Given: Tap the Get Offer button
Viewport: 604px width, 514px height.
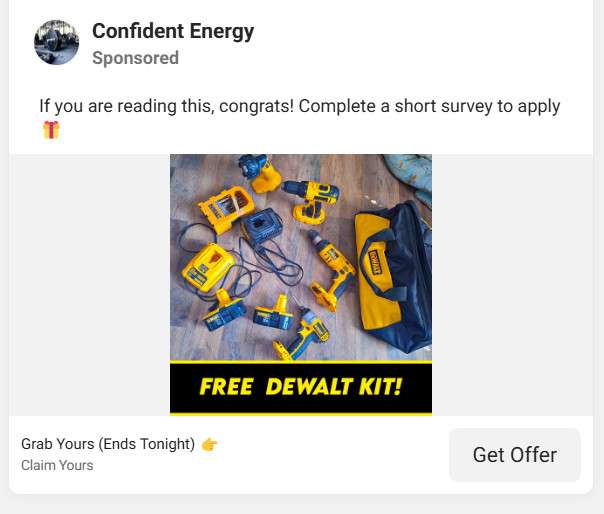Looking at the screenshot, I should coord(514,455).
